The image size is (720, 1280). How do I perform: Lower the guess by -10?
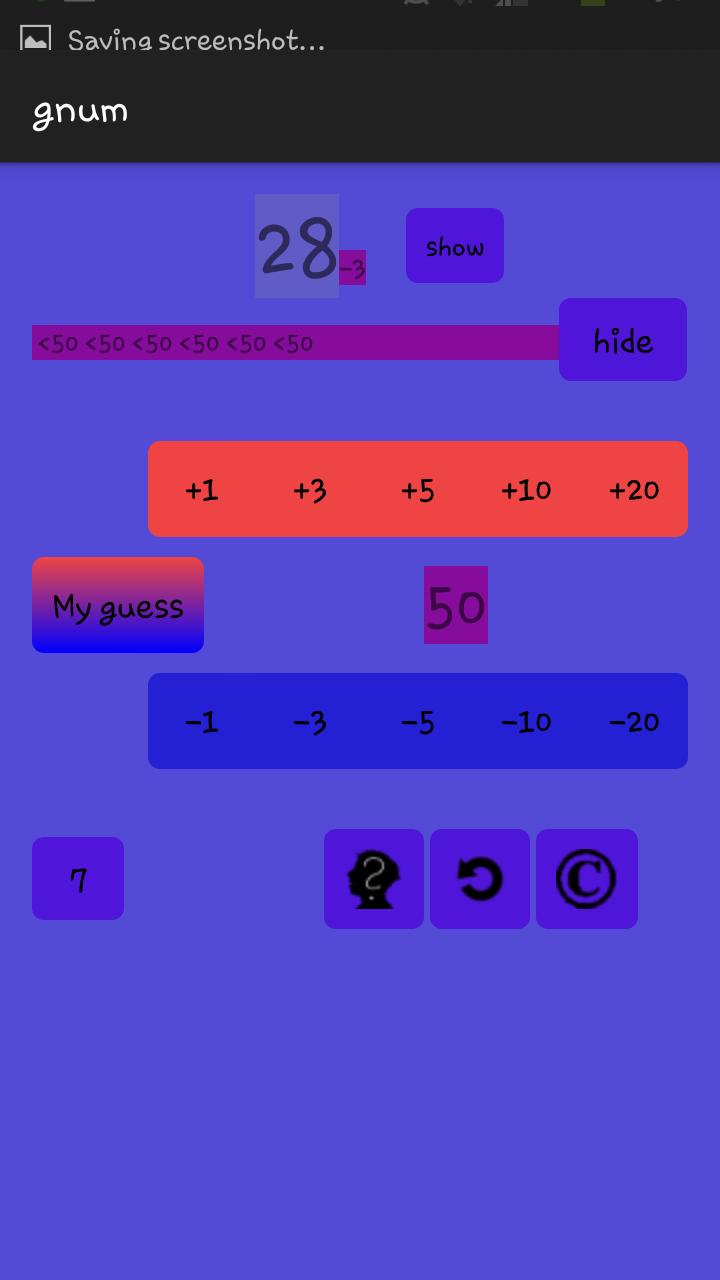[x=526, y=721]
